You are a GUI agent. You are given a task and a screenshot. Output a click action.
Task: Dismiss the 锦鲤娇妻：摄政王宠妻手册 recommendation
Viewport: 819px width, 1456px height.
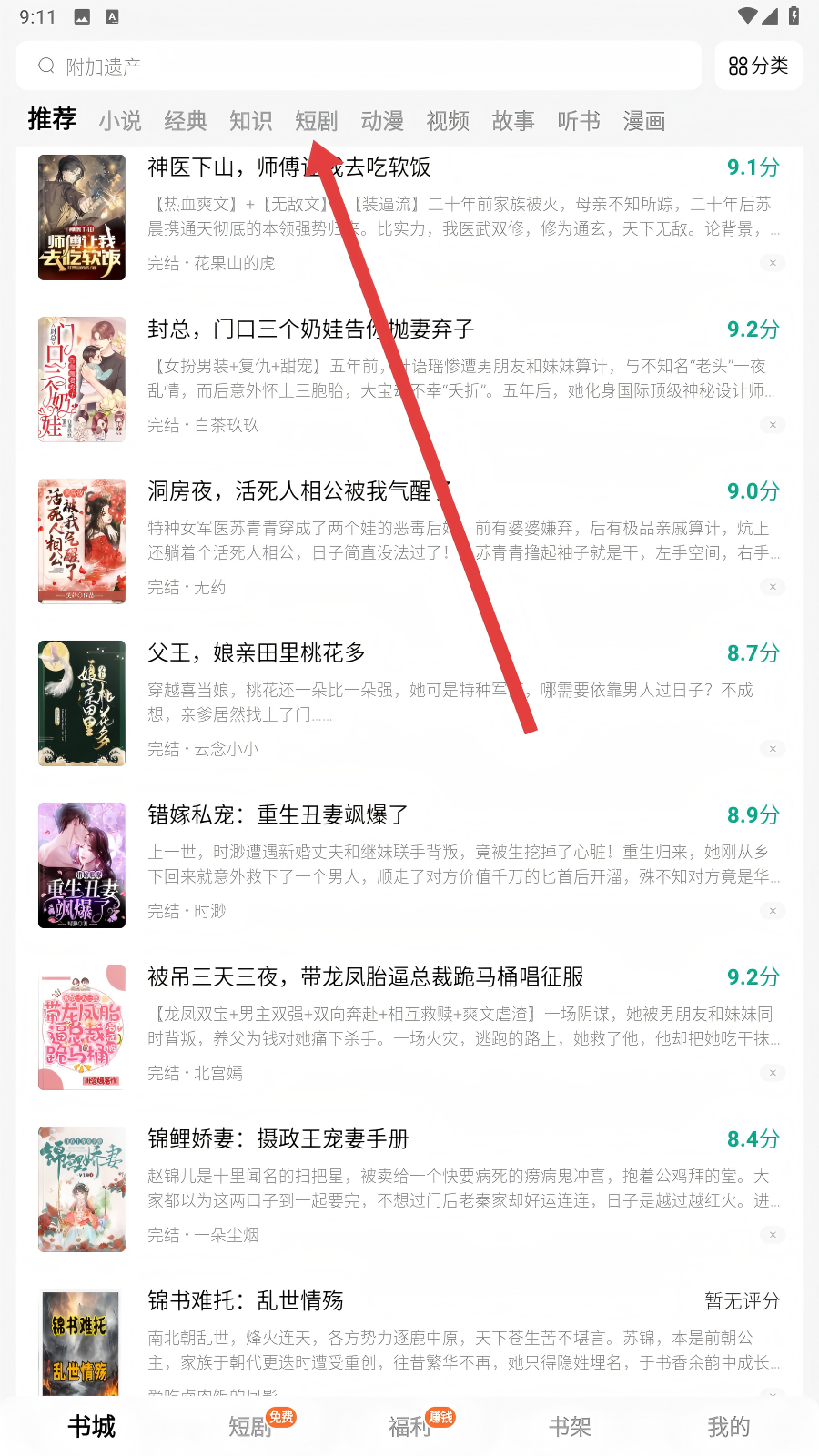773,1235
